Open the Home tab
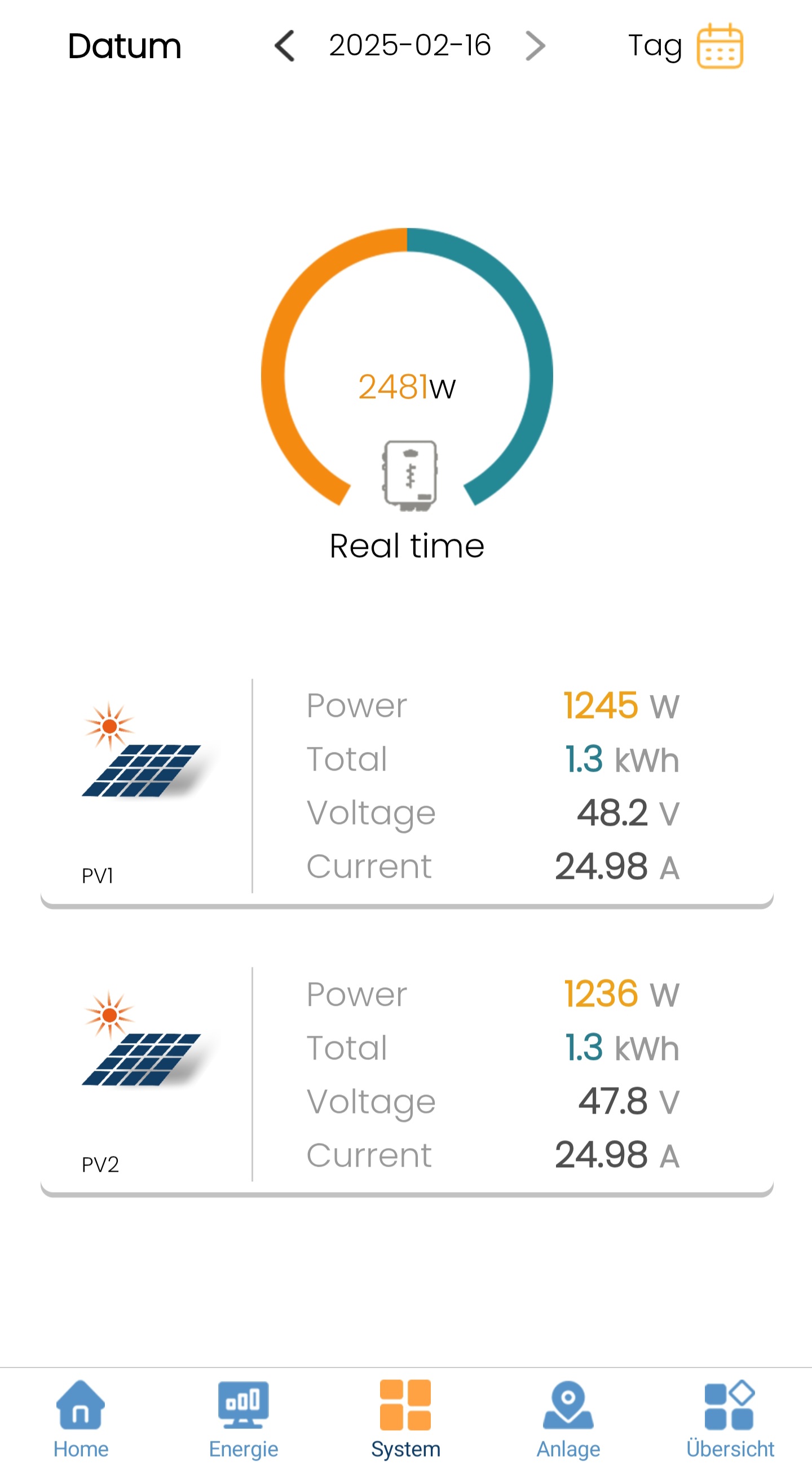The height and width of the screenshot is (1473, 812). 81,1417
